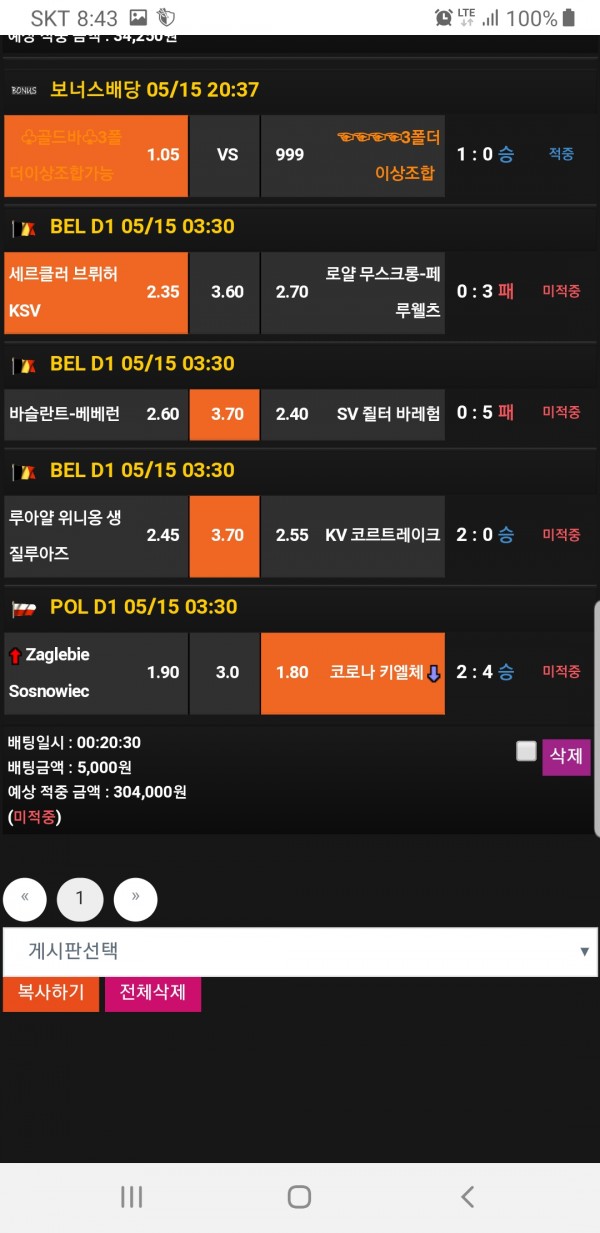Check the selection box next to 삭제
Image resolution: width=600 pixels, height=1233 pixels.
(x=526, y=752)
